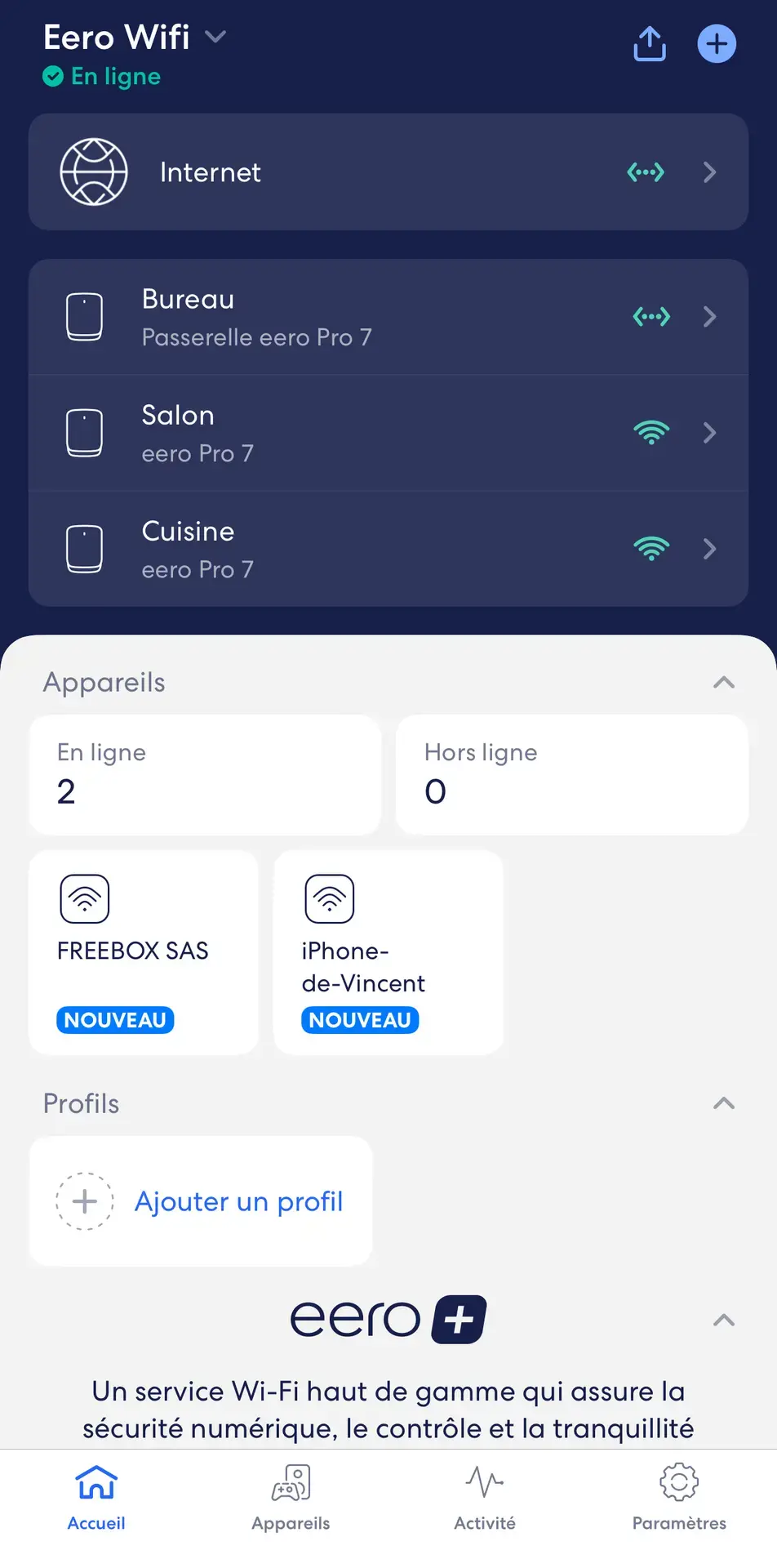
Task: Collapse the eero+ promotional section
Action: (723, 1320)
